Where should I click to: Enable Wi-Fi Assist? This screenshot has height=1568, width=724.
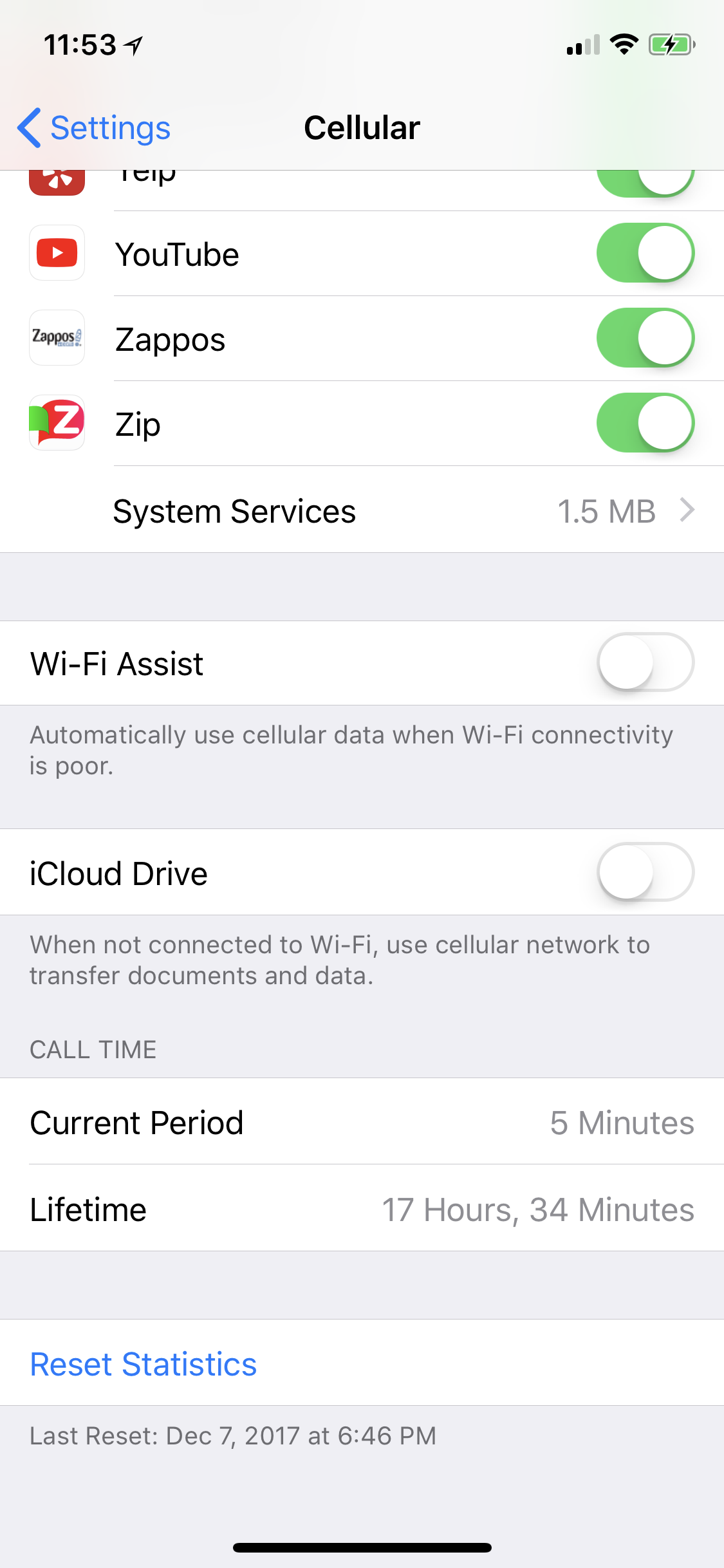pos(645,662)
